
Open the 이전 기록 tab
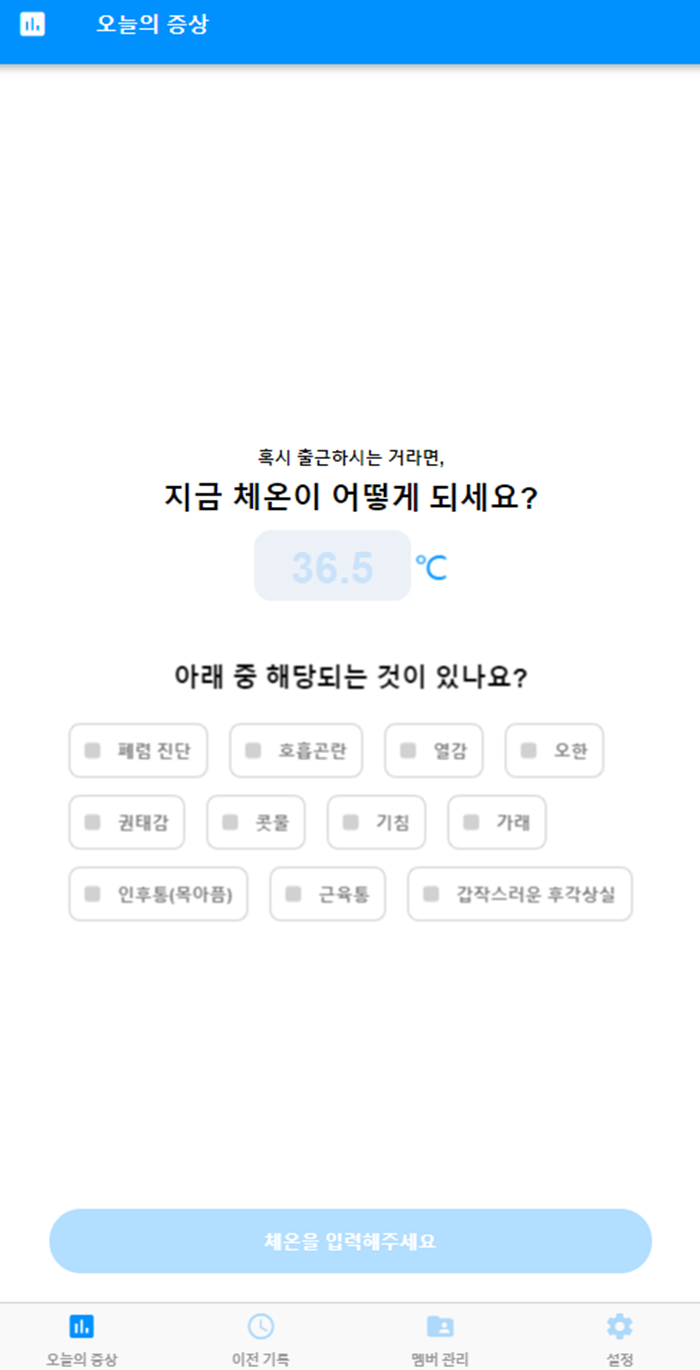pos(261,1338)
